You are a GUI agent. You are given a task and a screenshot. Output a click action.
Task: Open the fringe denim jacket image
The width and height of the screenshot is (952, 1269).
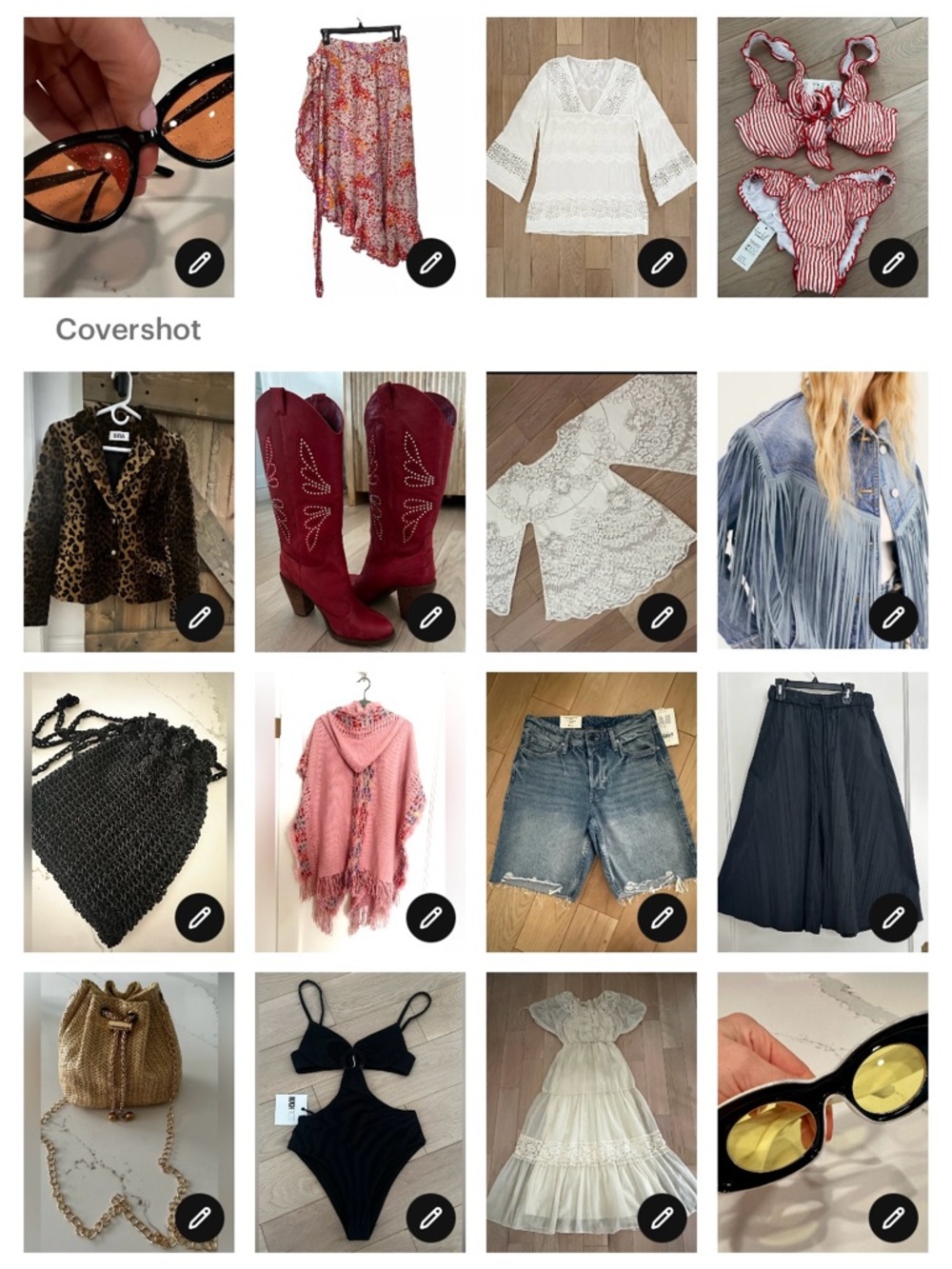click(809, 495)
